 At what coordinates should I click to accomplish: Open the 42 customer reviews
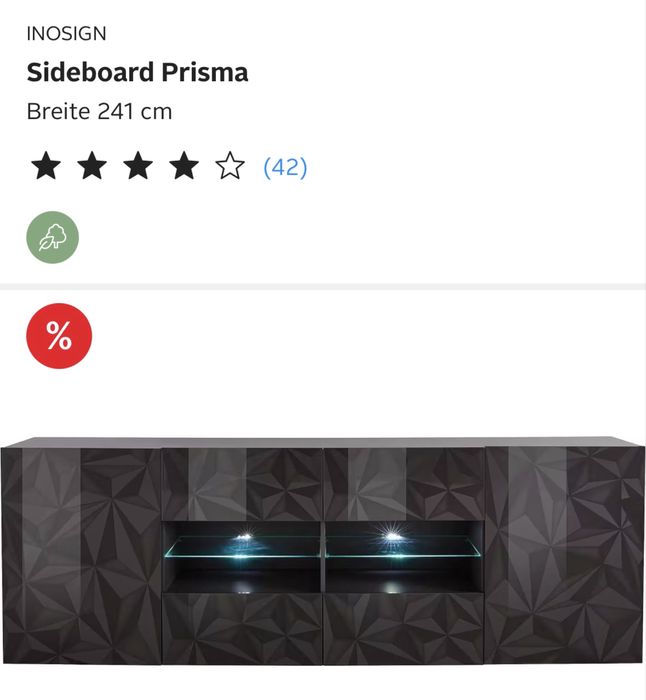click(x=285, y=167)
